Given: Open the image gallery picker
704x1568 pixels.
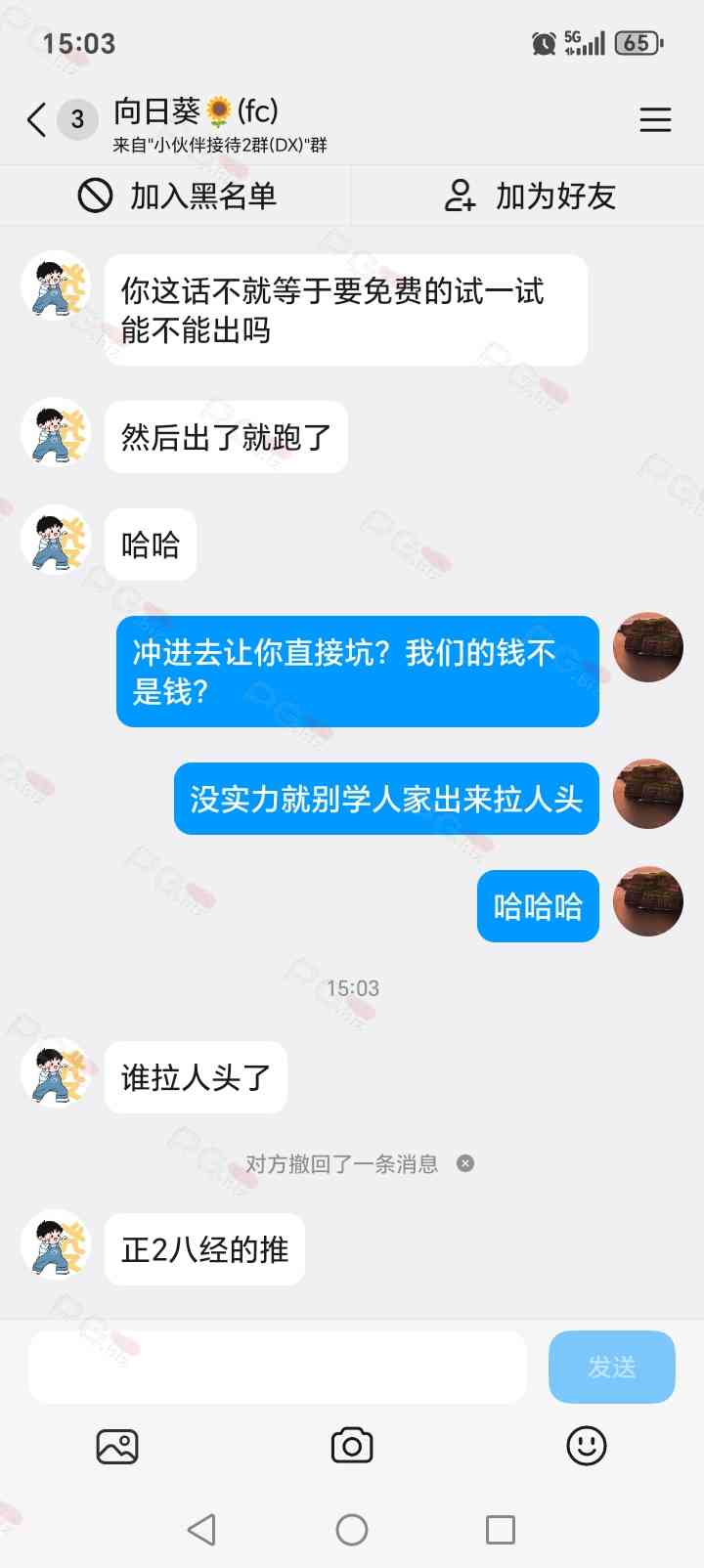Looking at the screenshot, I should click(117, 1446).
